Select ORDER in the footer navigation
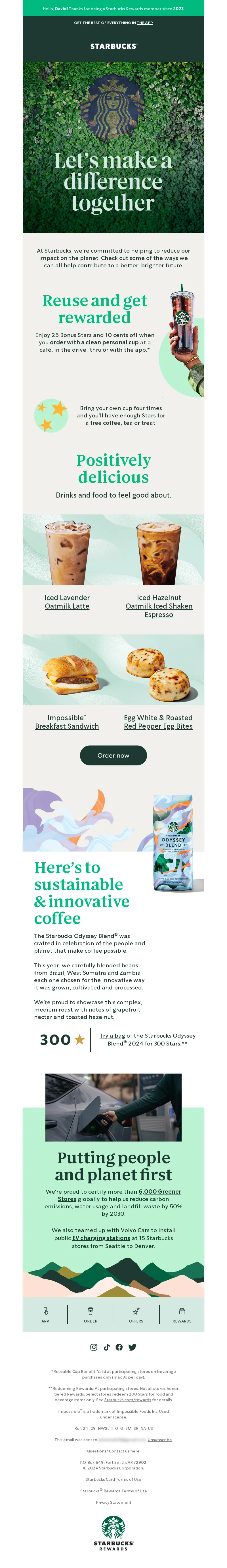The width and height of the screenshot is (227, 1568). (x=90, y=1314)
